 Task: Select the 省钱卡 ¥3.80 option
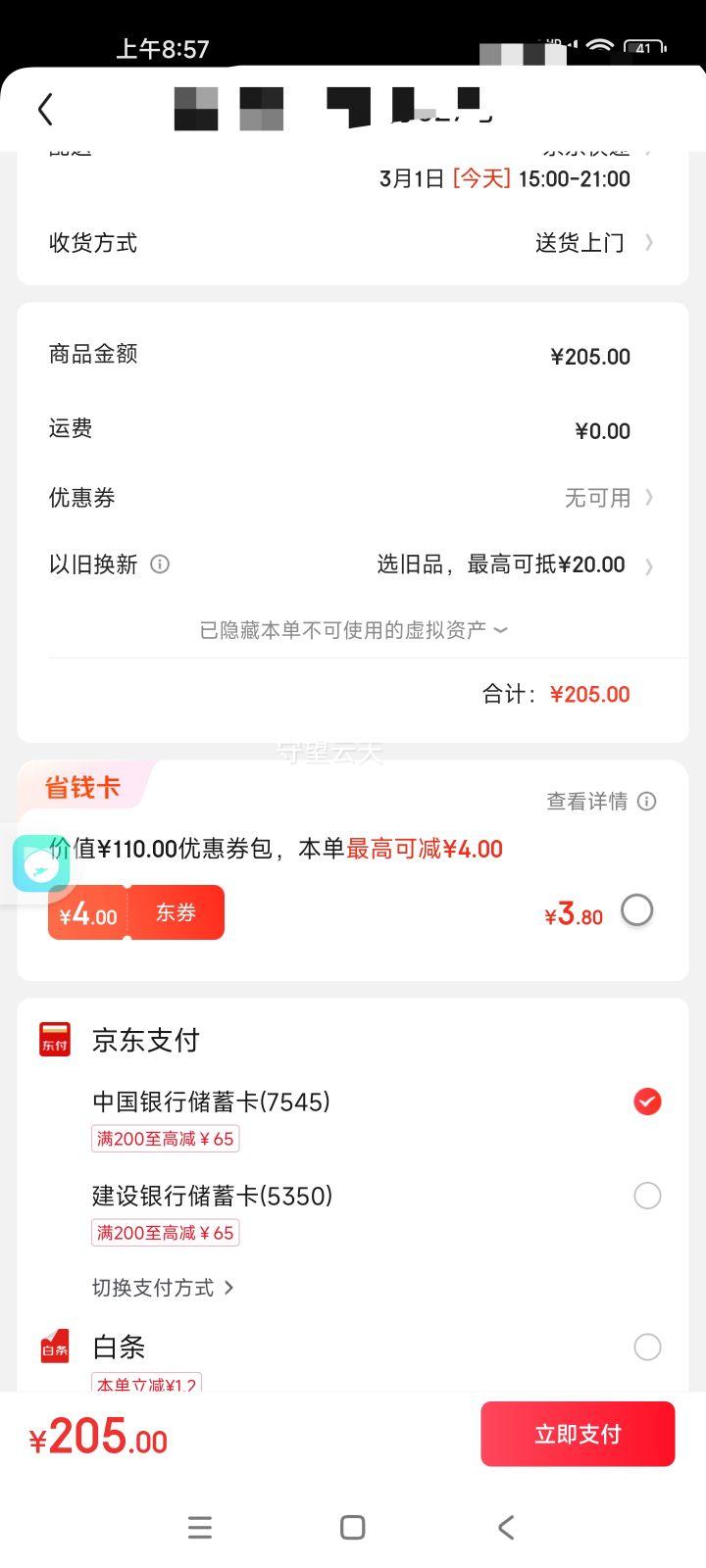point(636,910)
